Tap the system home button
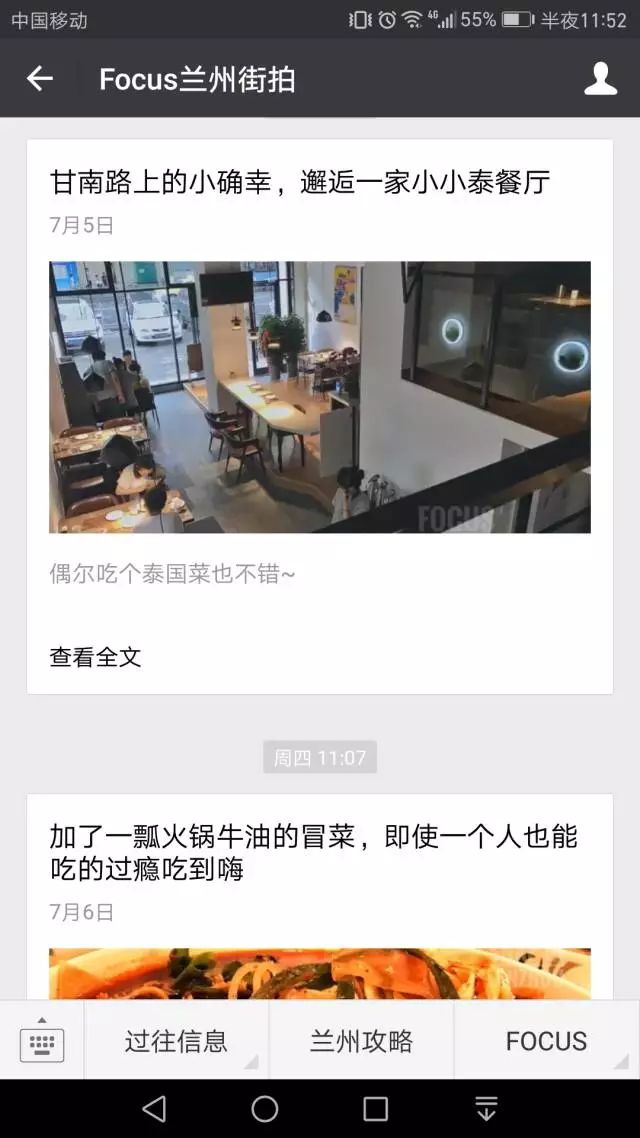The image size is (640, 1138). 265,1108
